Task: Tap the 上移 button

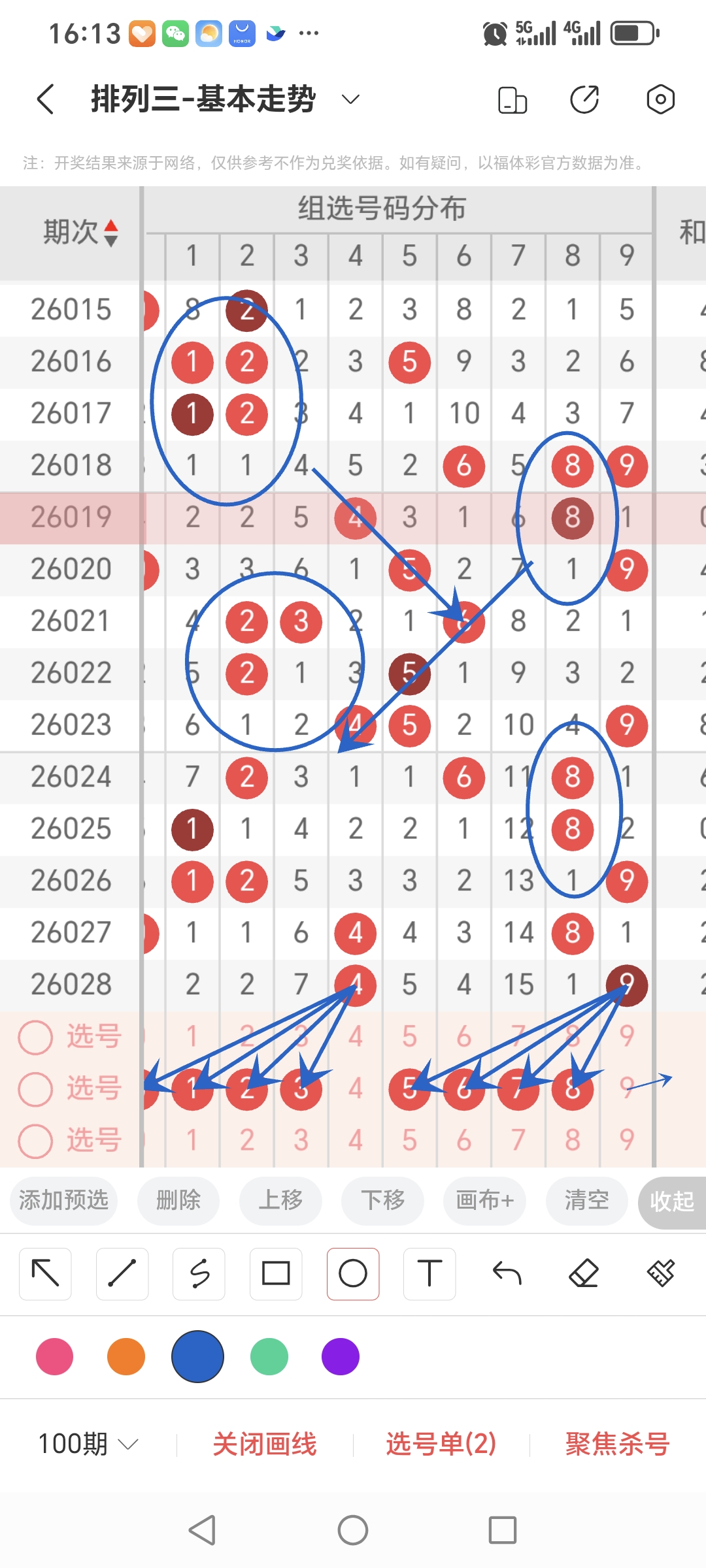Action: [x=280, y=1200]
